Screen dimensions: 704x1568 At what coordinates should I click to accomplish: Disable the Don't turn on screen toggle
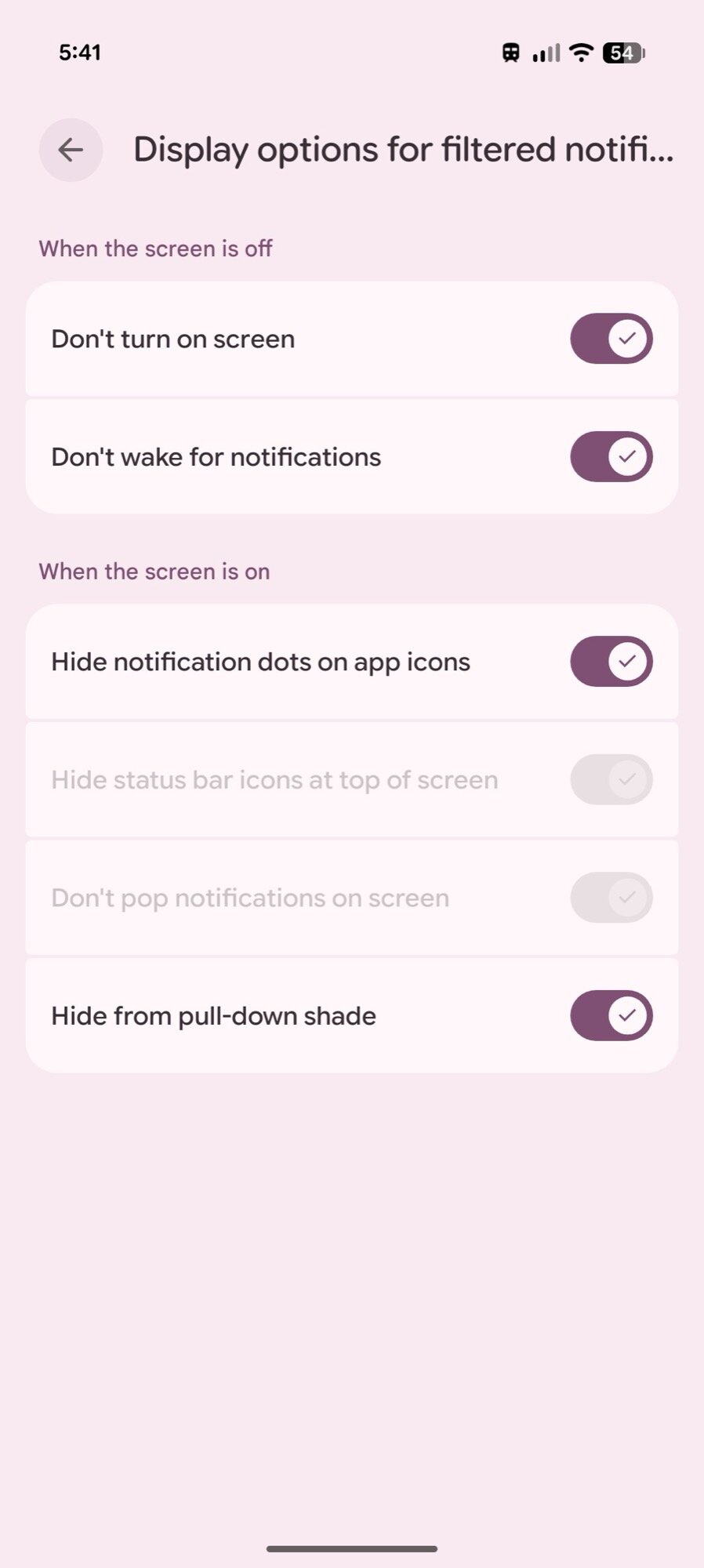[x=611, y=339]
